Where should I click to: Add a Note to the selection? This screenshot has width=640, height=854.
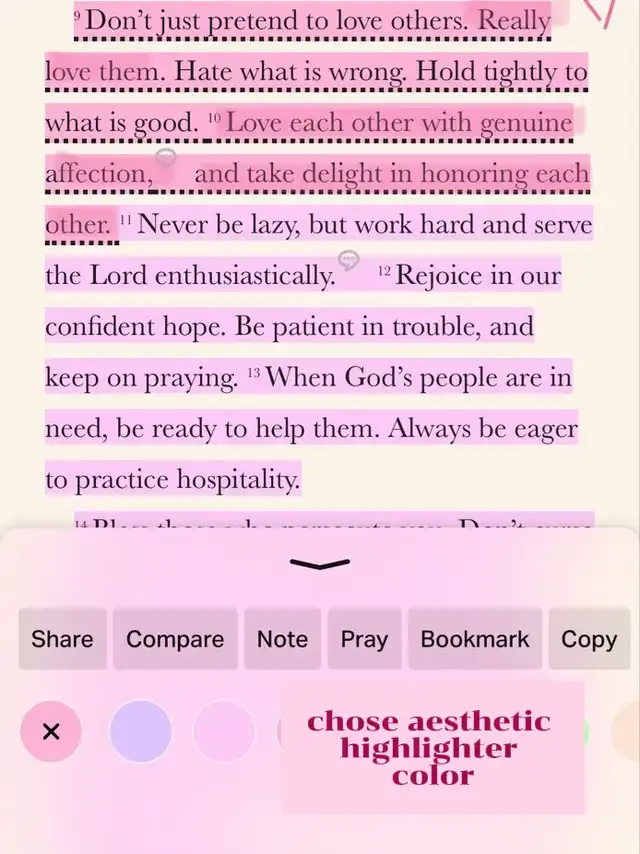282,639
